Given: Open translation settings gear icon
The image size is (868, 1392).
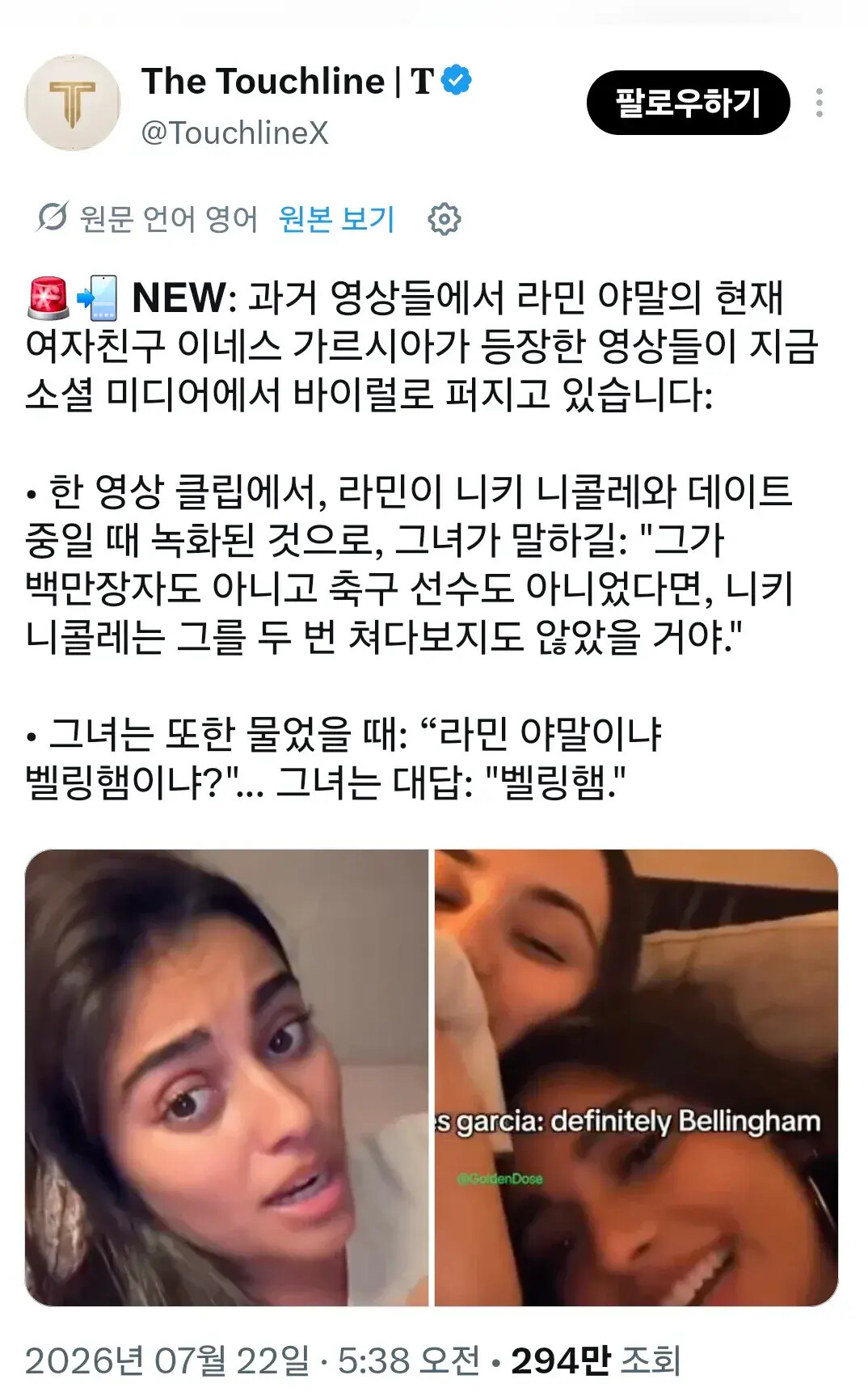Looking at the screenshot, I should click(x=444, y=219).
